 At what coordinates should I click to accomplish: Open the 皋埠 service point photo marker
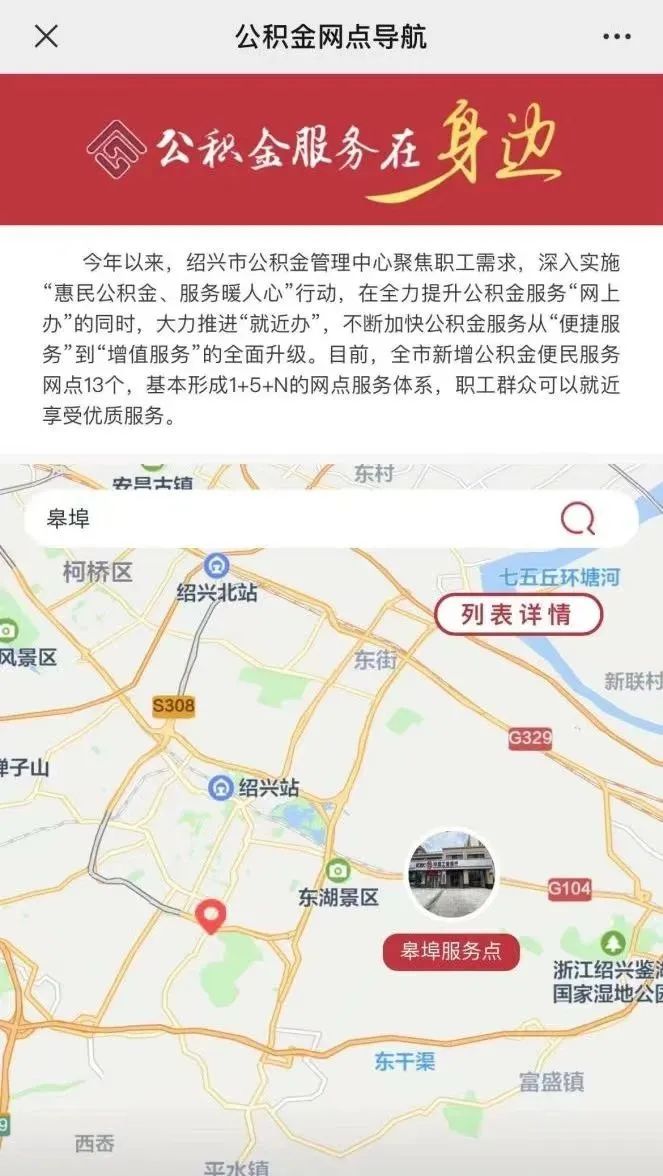[x=451, y=875]
